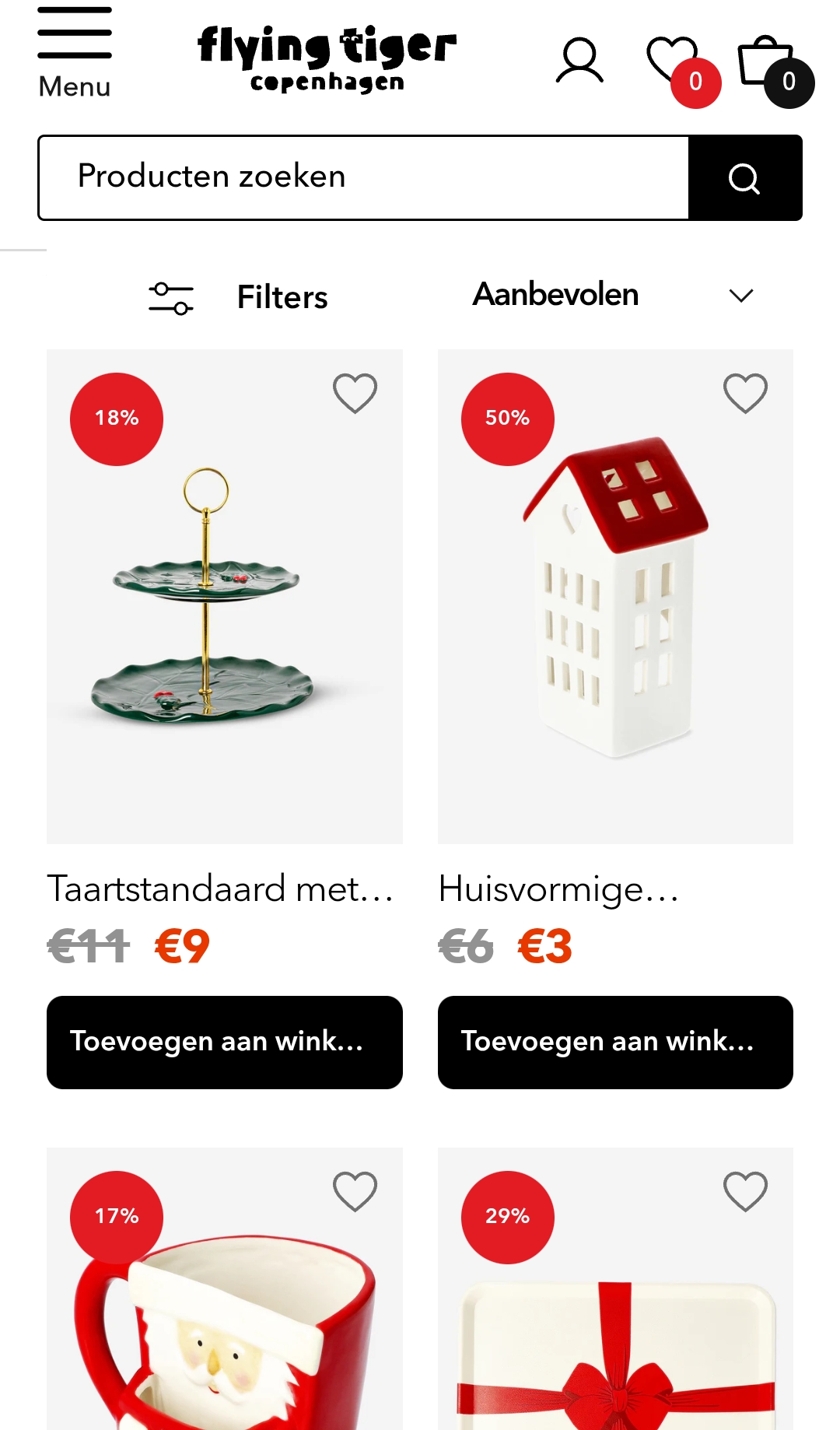
Task: Add the Taartstandaard to the basket
Action: pyautogui.click(x=225, y=1042)
